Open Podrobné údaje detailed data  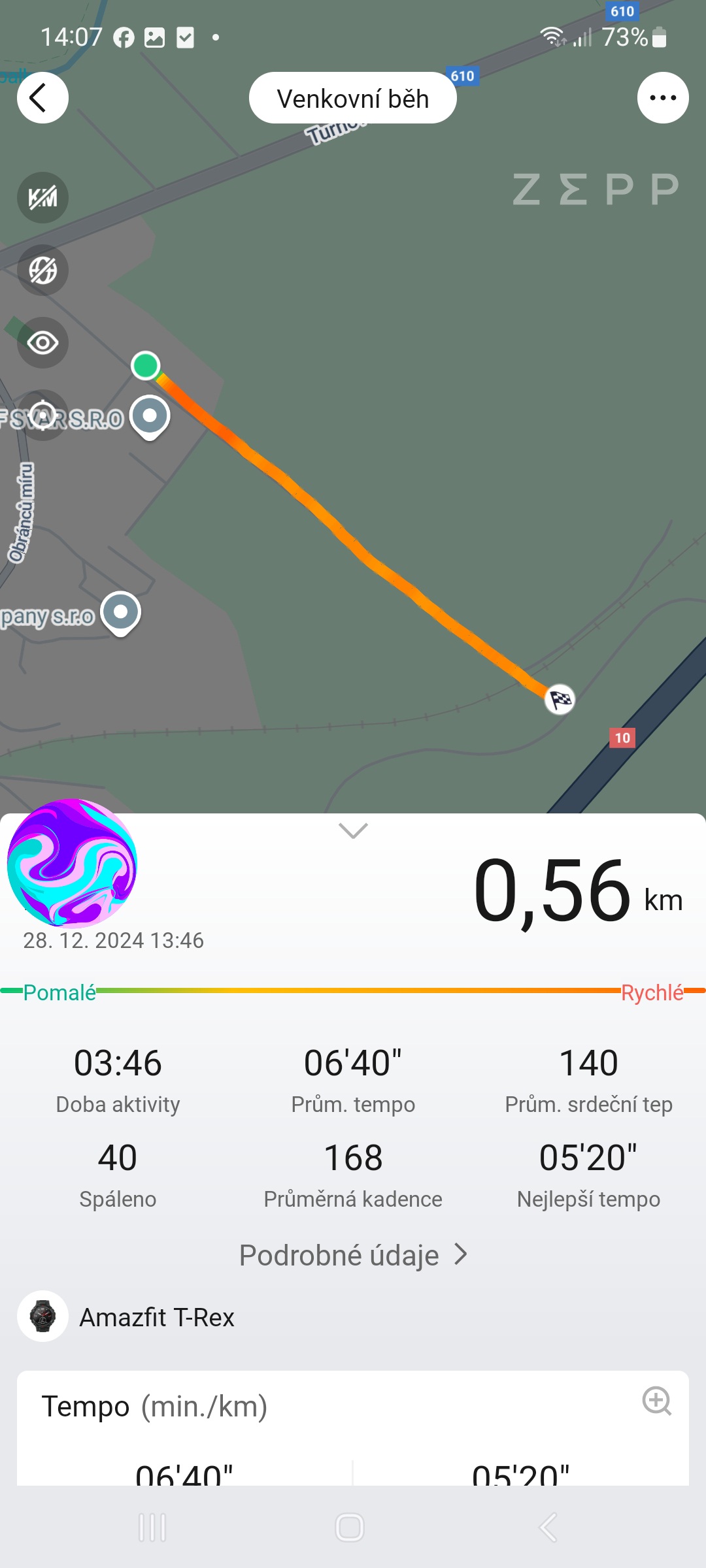tap(353, 1255)
